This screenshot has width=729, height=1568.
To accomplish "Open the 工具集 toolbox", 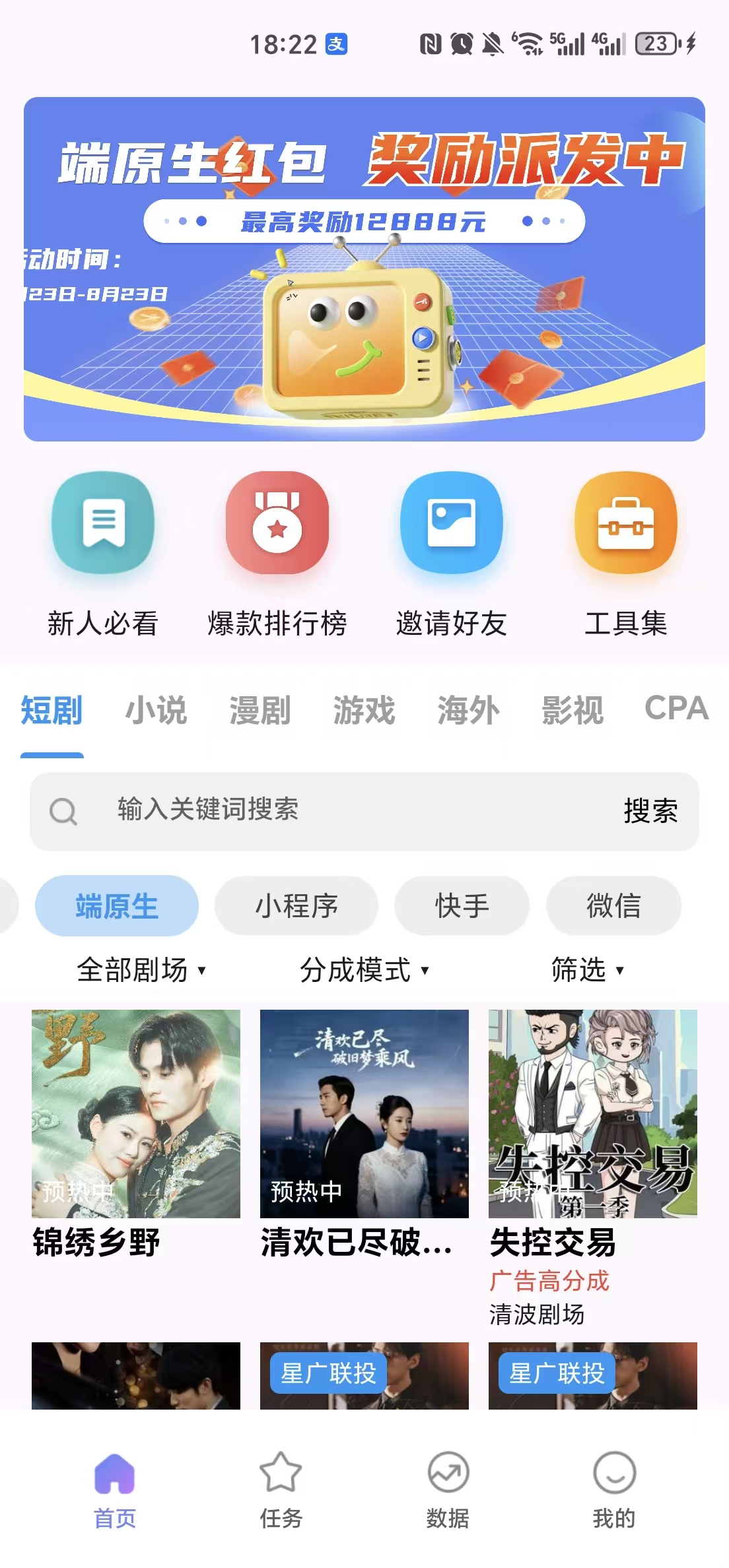I will pos(625,554).
